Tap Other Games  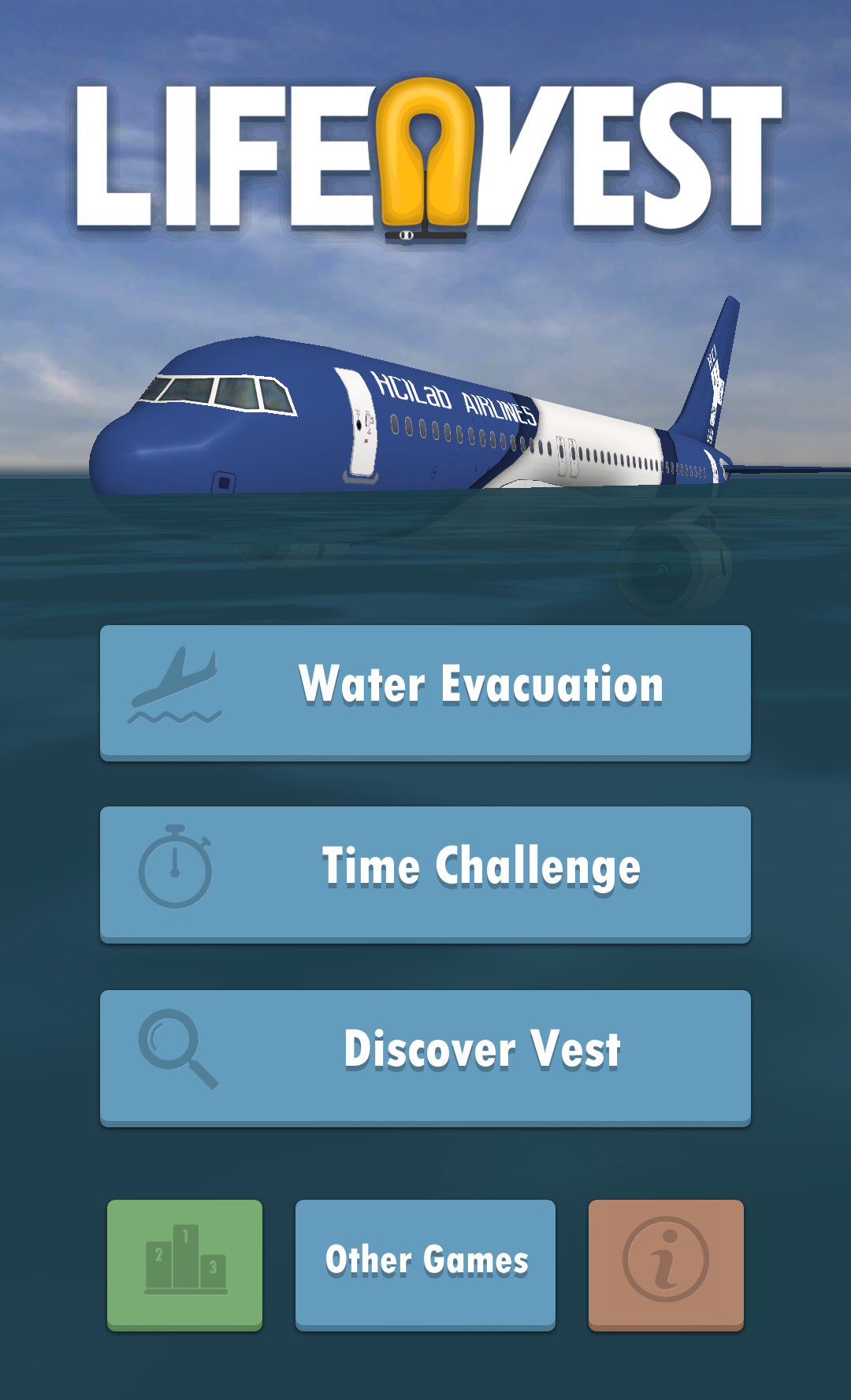425,1263
